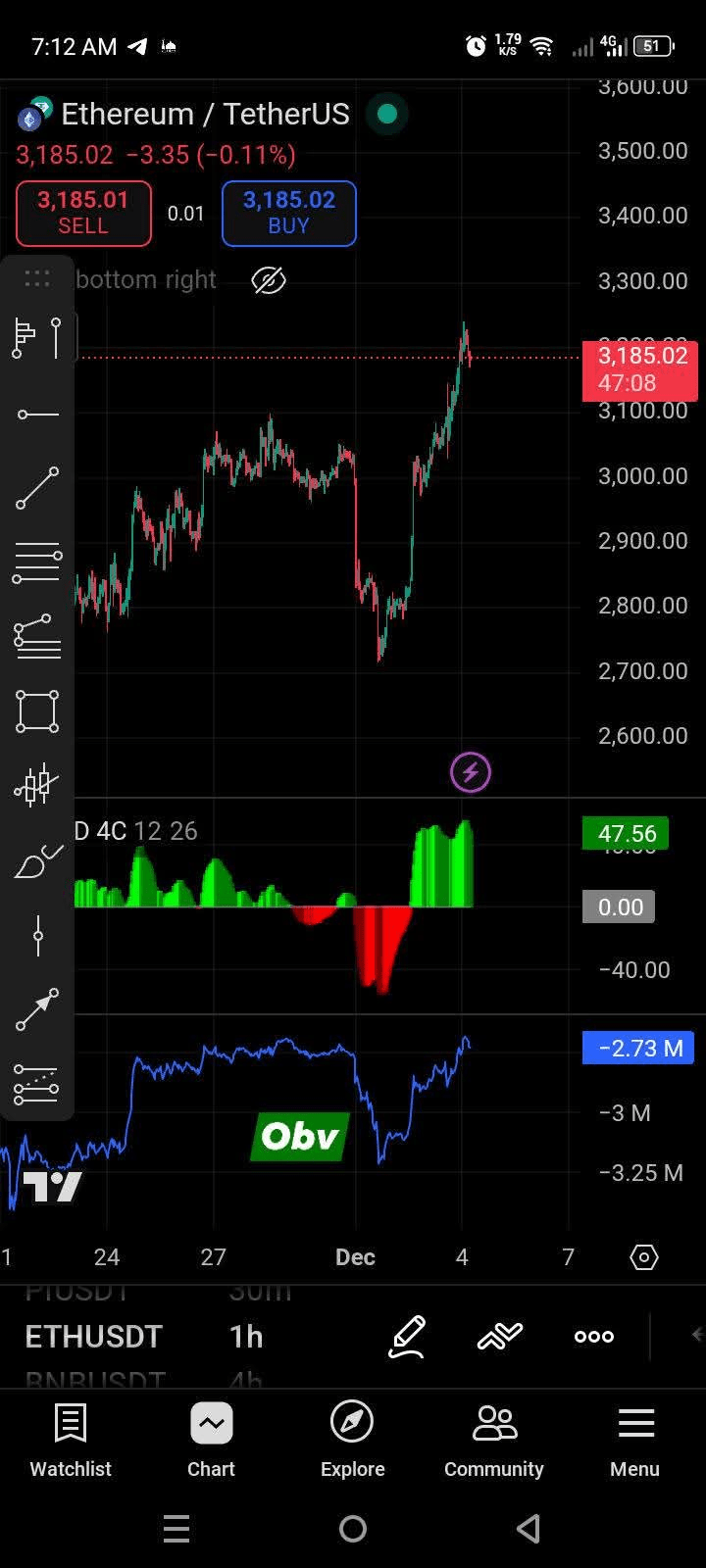Tap the system back button

(529, 1529)
